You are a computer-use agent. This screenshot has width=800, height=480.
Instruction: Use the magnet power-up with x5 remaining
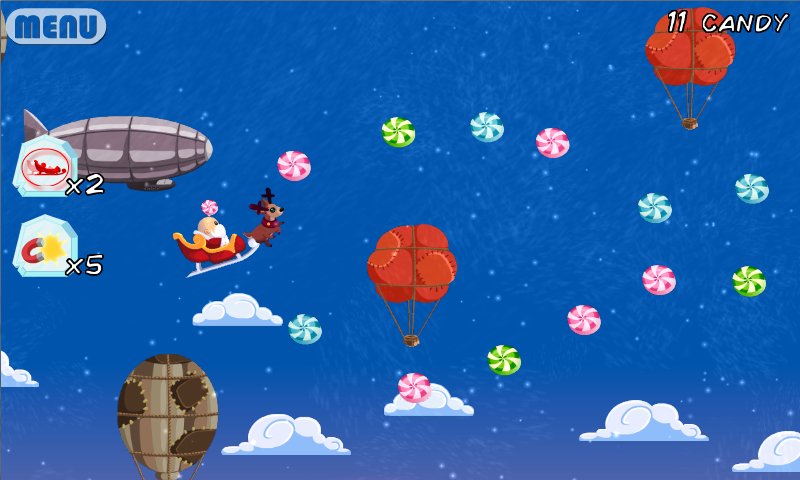click(44, 245)
